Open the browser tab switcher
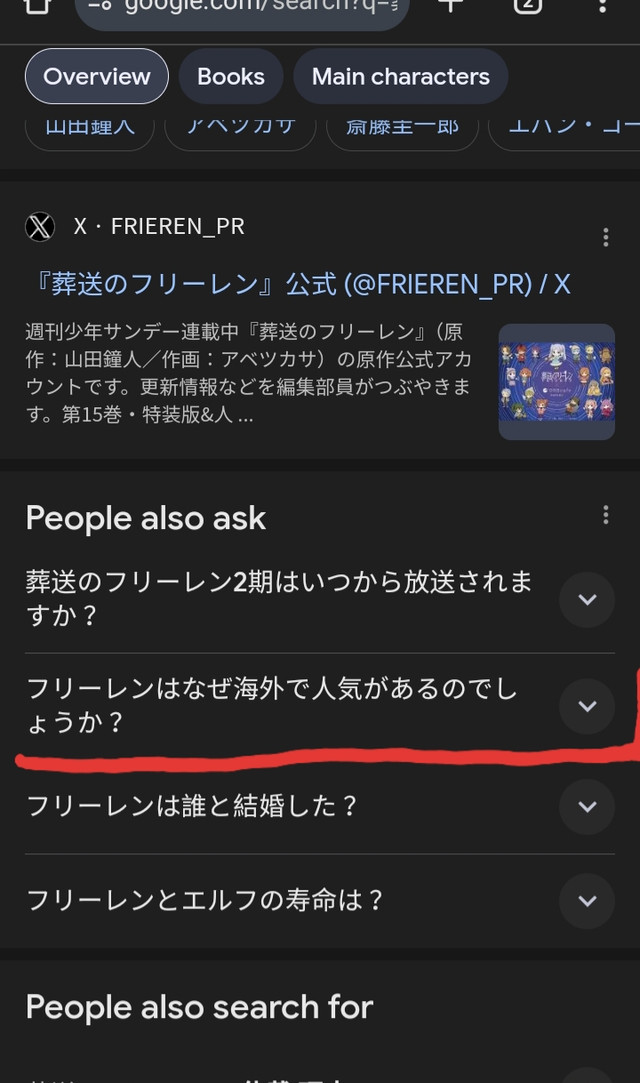This screenshot has width=640, height=1083. (527, 6)
